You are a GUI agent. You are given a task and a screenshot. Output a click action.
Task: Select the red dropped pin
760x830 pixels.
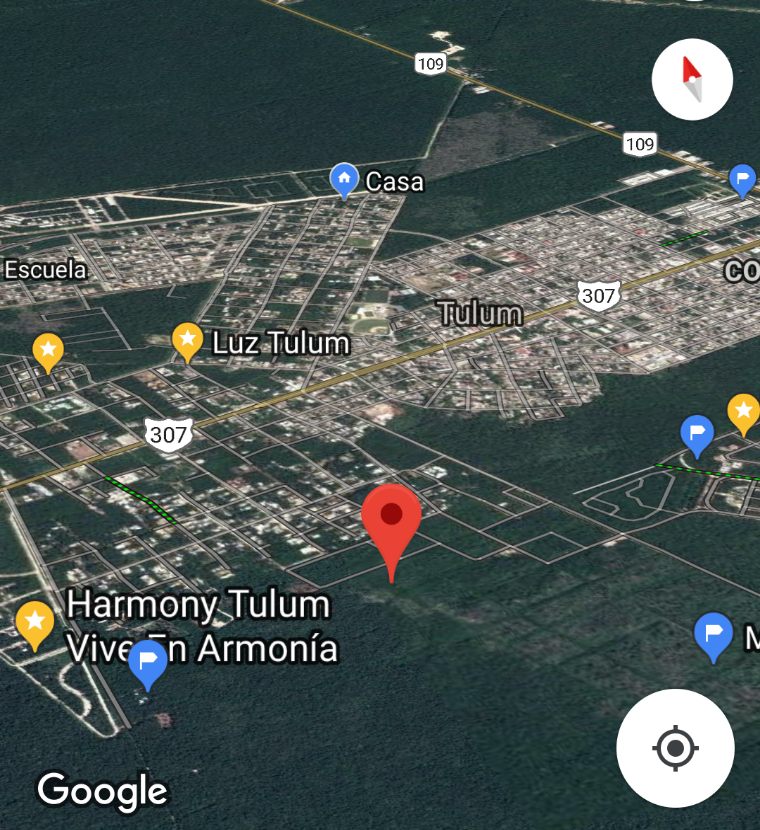(391, 518)
